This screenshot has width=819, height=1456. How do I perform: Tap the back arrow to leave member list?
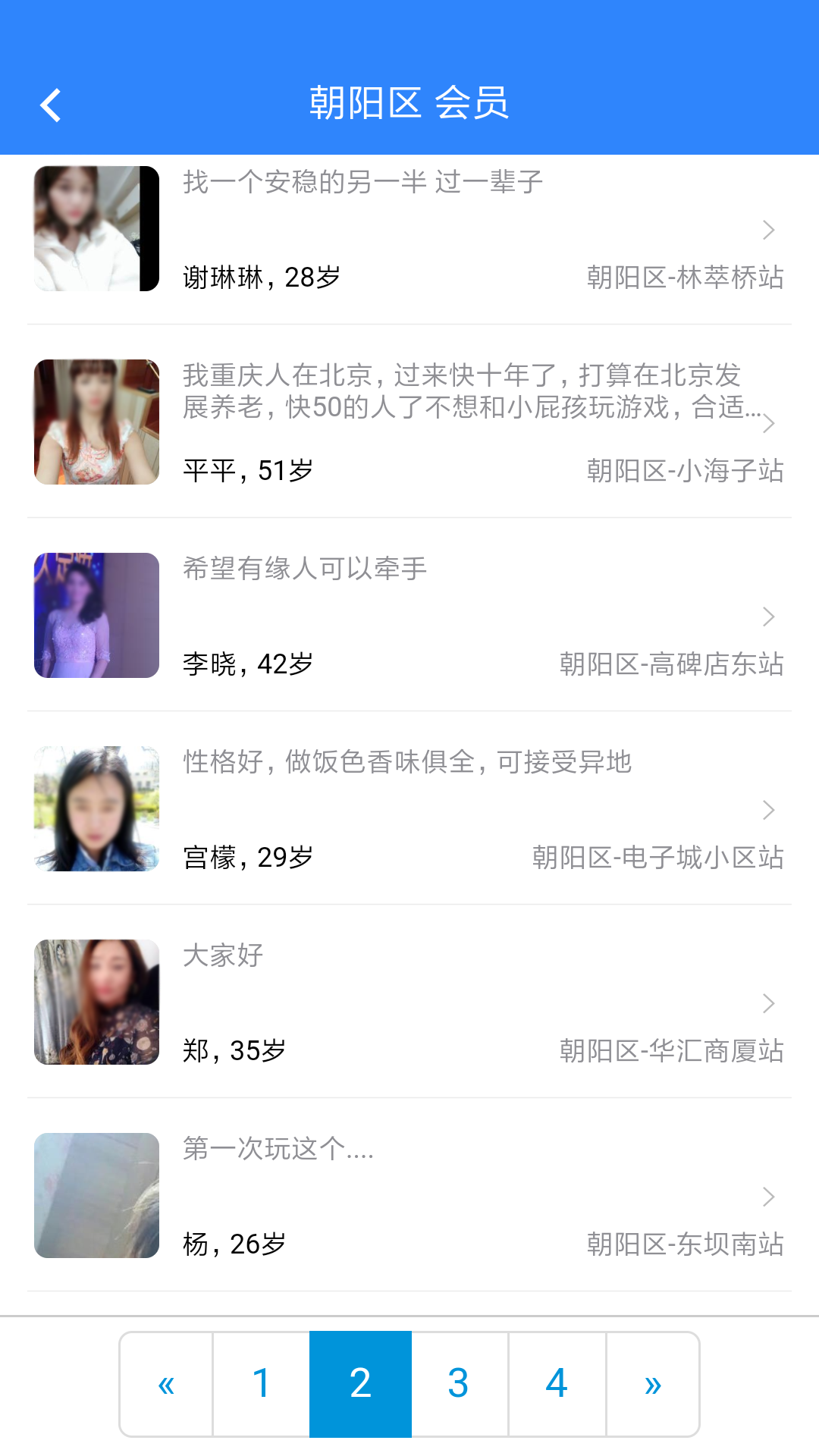pos(51,103)
